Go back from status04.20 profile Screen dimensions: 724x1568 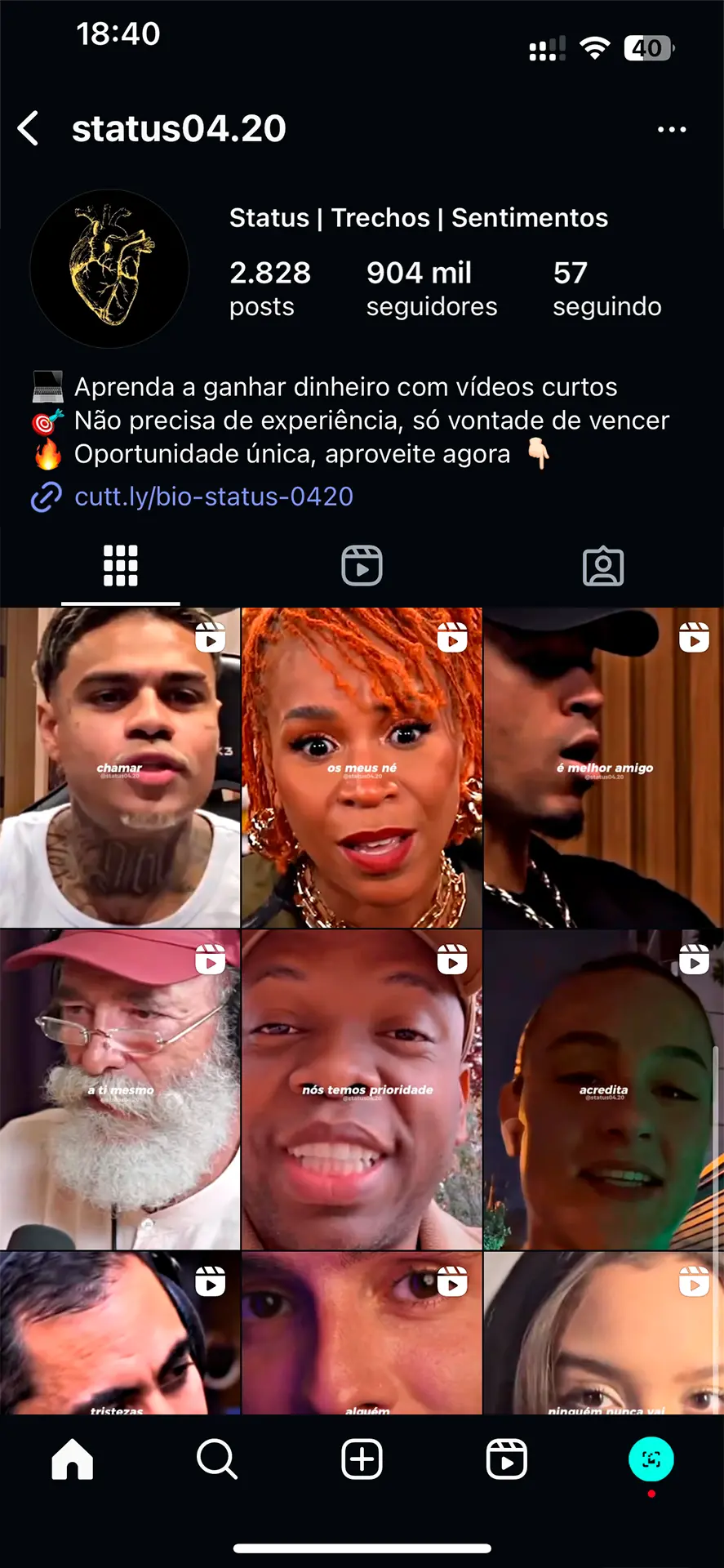click(x=29, y=129)
